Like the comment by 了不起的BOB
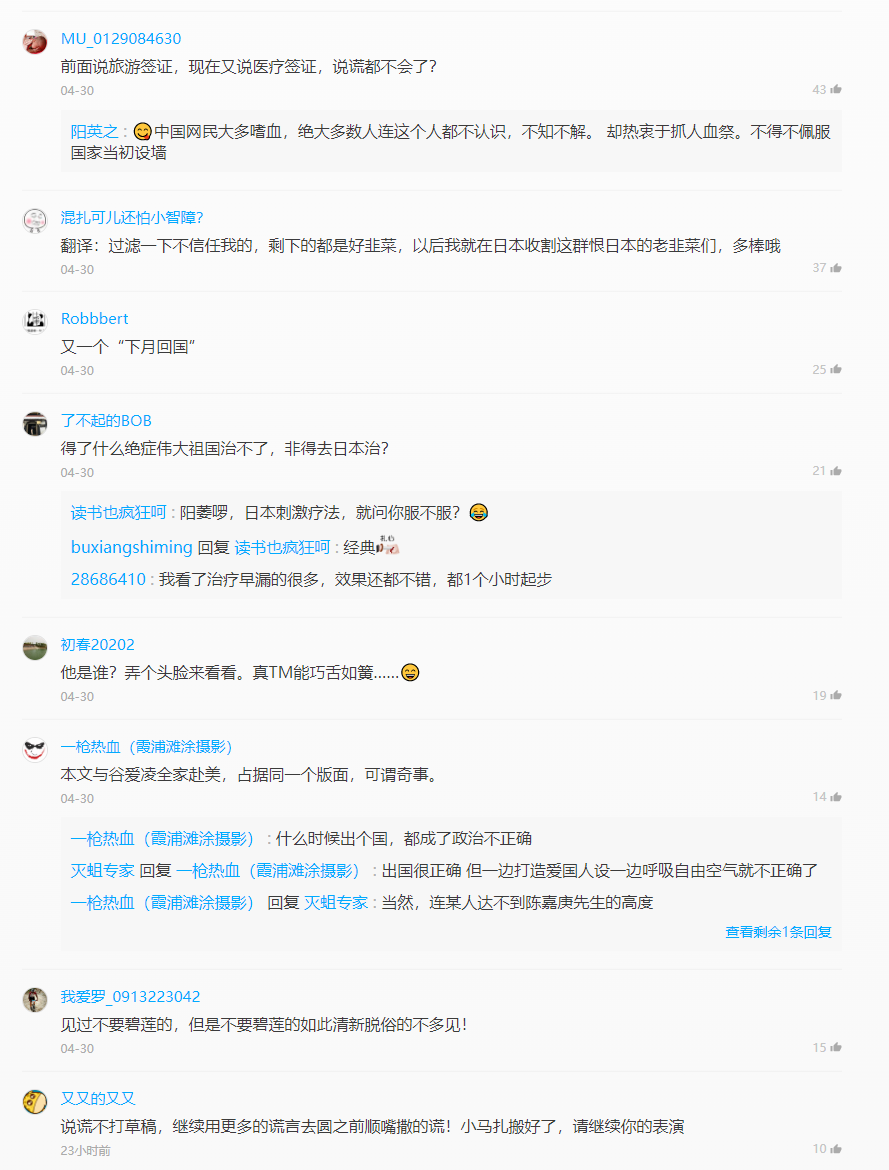 (836, 471)
